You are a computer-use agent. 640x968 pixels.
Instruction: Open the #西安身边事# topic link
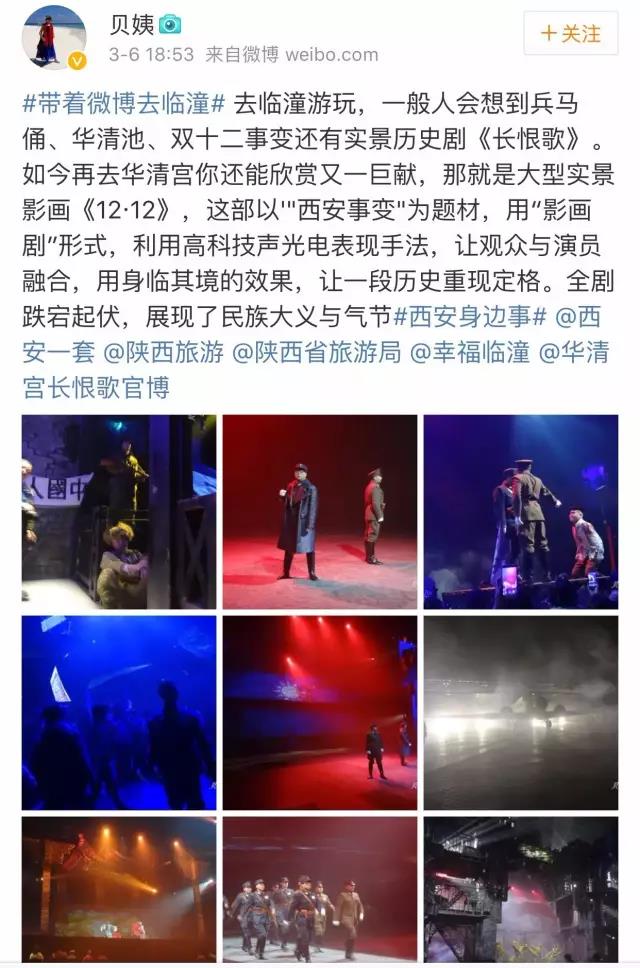[469, 317]
